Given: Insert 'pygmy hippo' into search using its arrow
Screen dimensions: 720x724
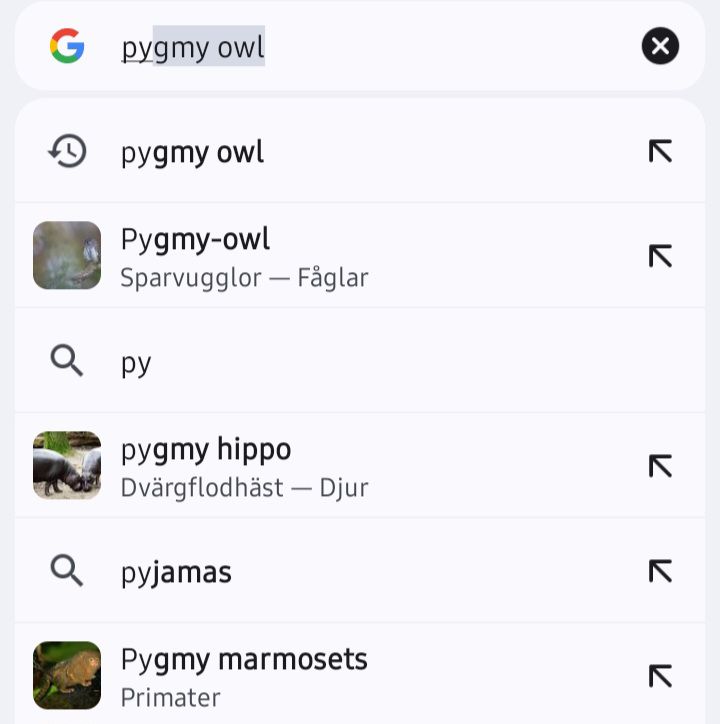Looking at the screenshot, I should tap(660, 466).
